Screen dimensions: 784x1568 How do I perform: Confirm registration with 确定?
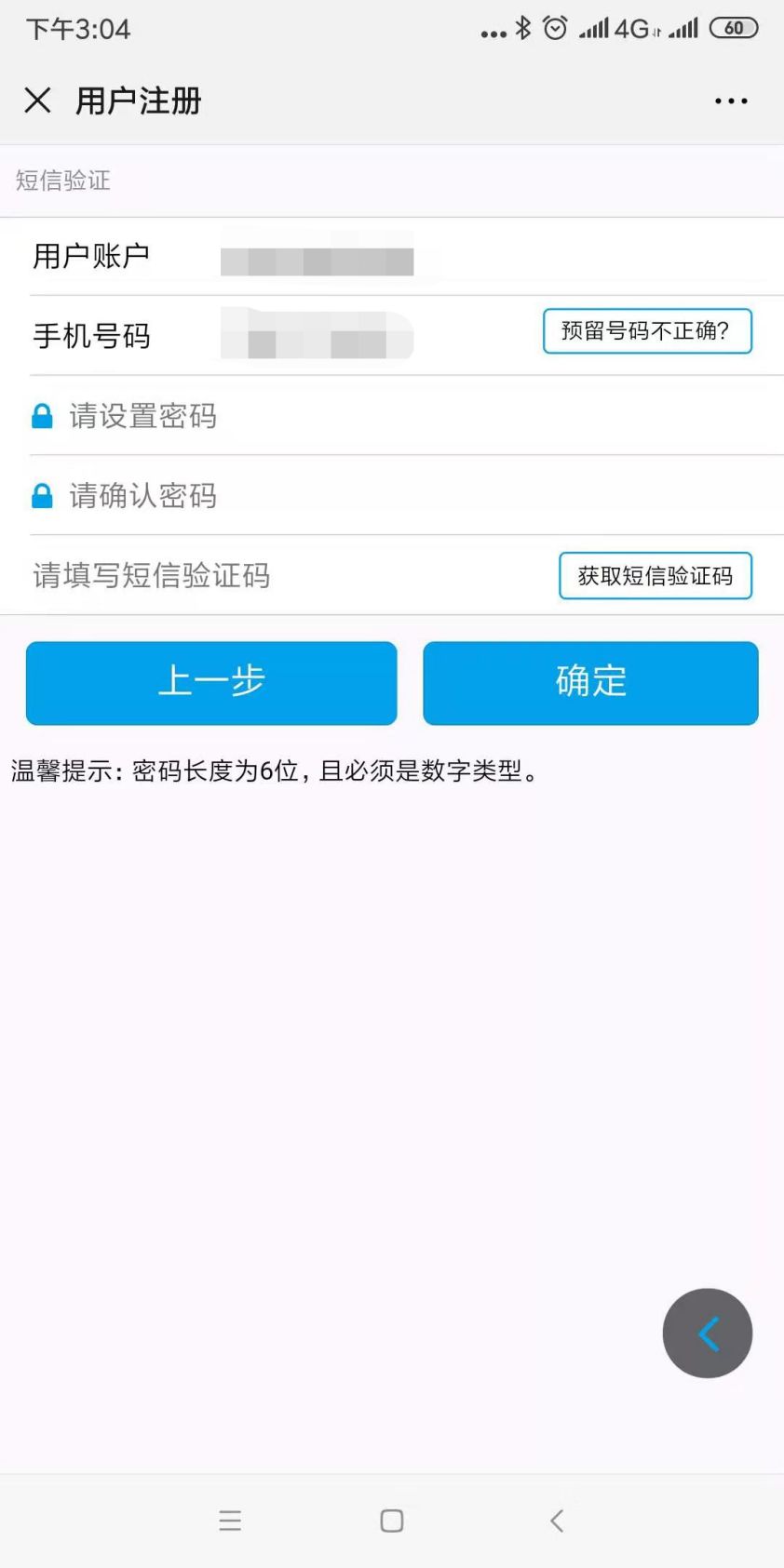tap(590, 683)
